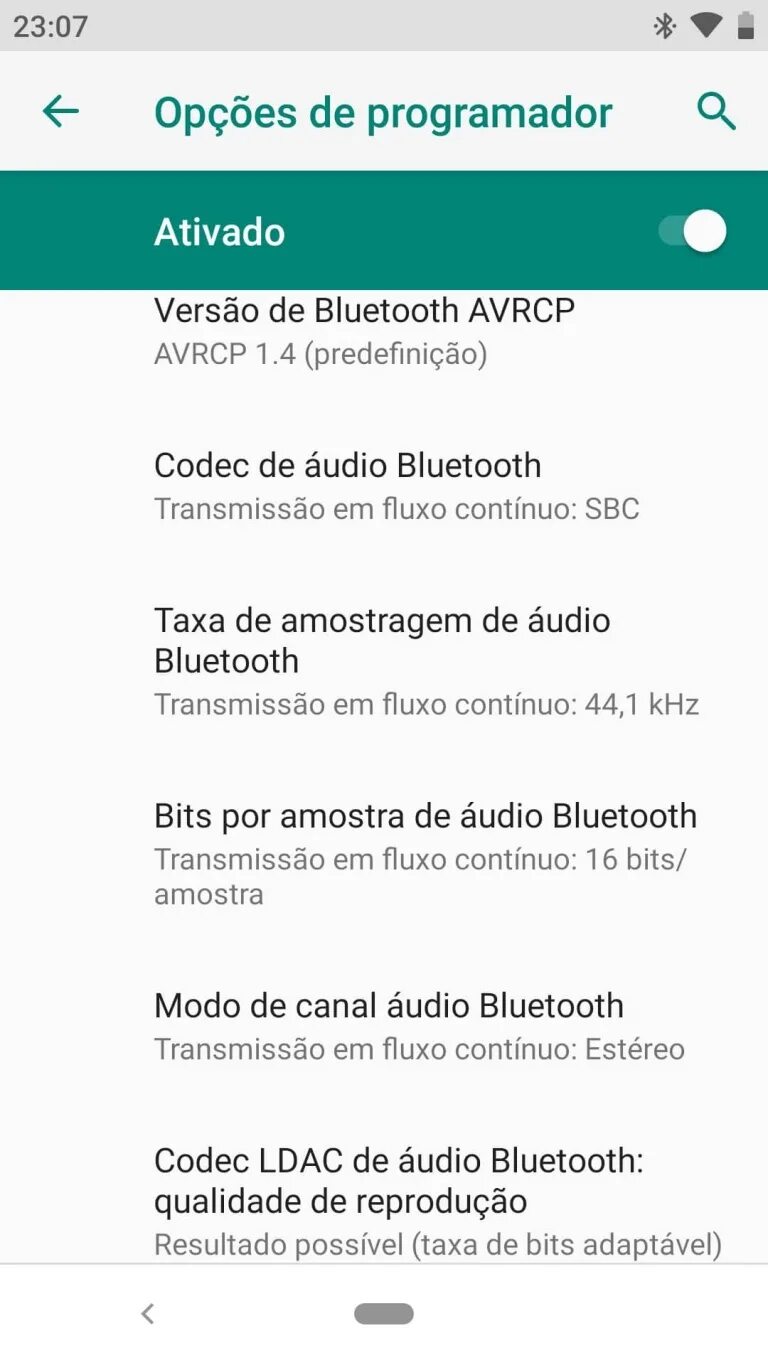The width and height of the screenshot is (768, 1365).
Task: Tap Transmissão em fluxo contínuo SBC text
Action: pos(396,509)
